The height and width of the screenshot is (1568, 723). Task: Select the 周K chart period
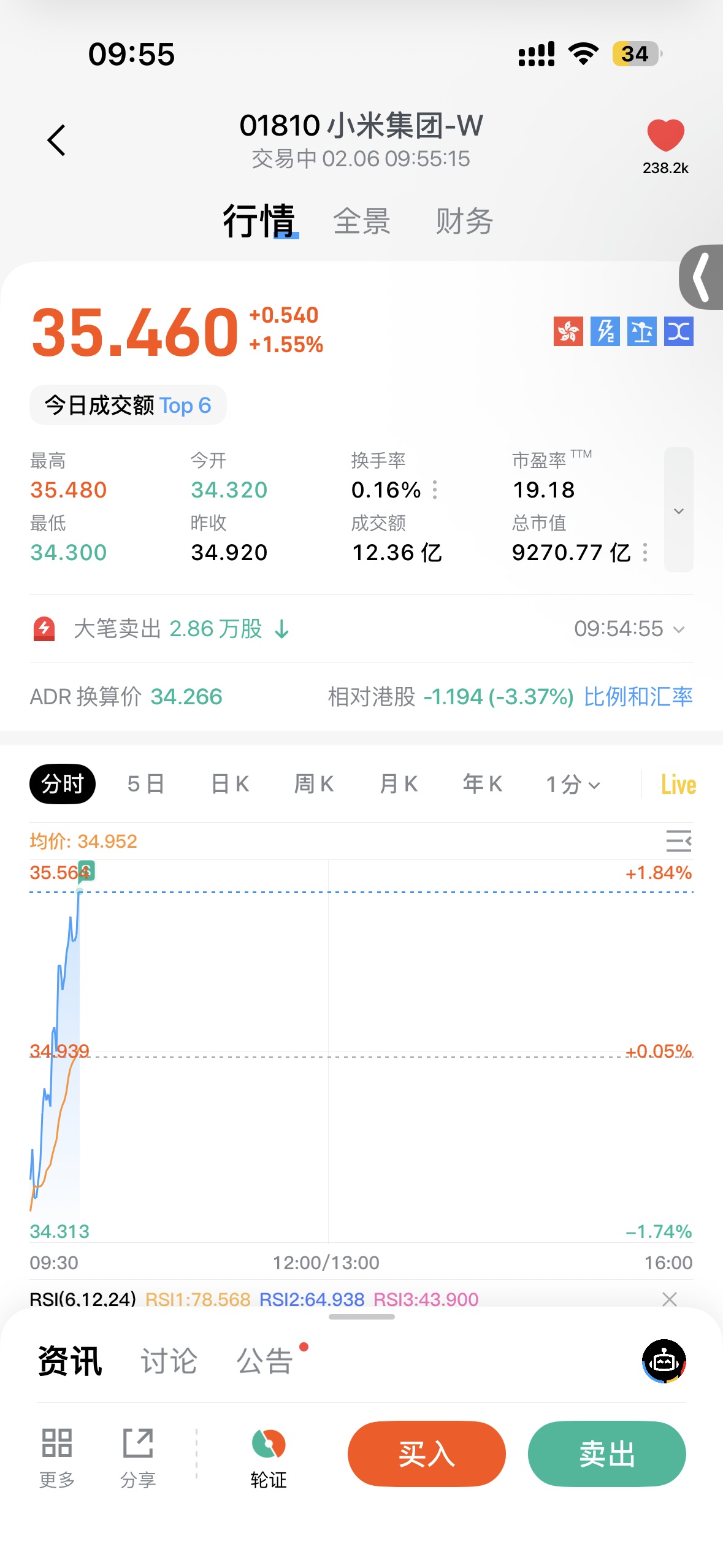point(314,784)
